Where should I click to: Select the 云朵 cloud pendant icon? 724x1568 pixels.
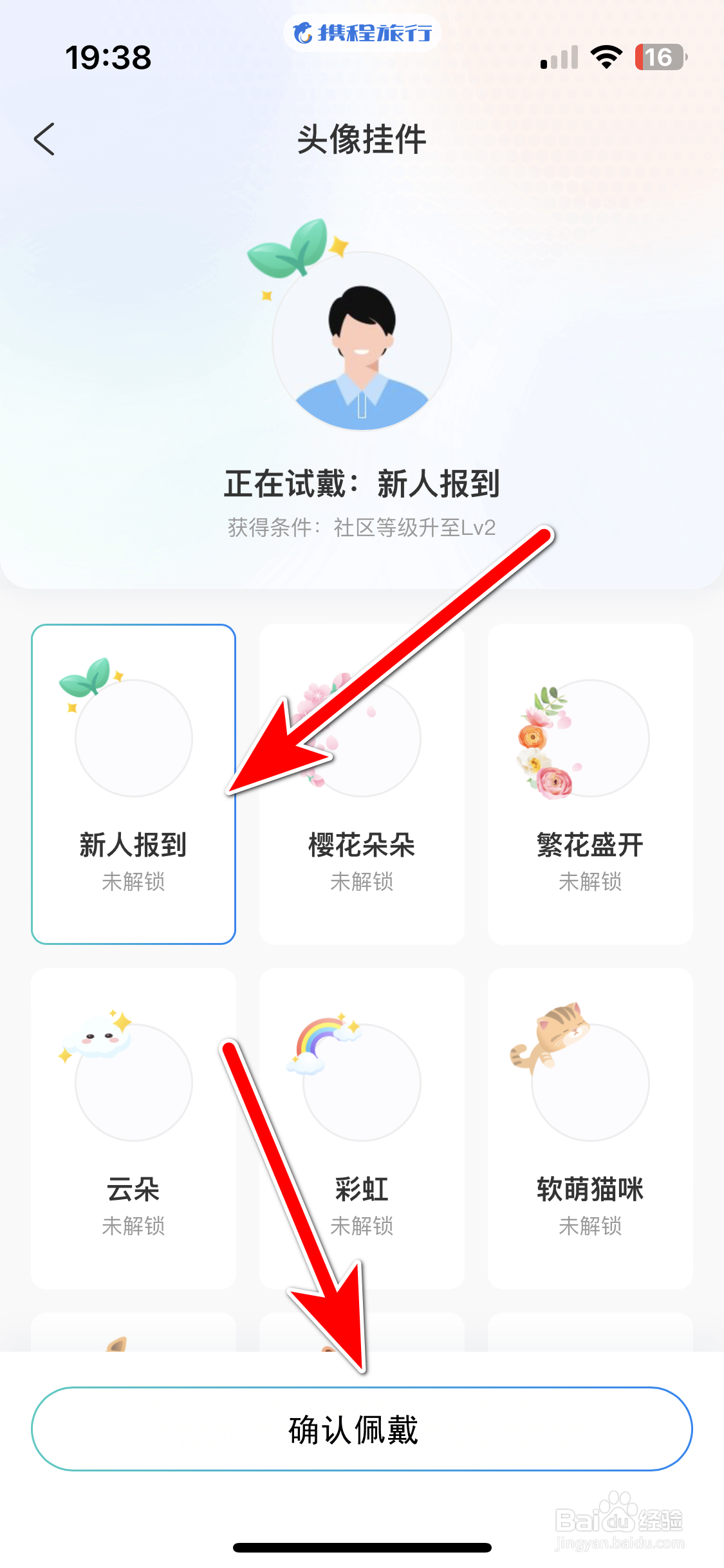tap(133, 1081)
